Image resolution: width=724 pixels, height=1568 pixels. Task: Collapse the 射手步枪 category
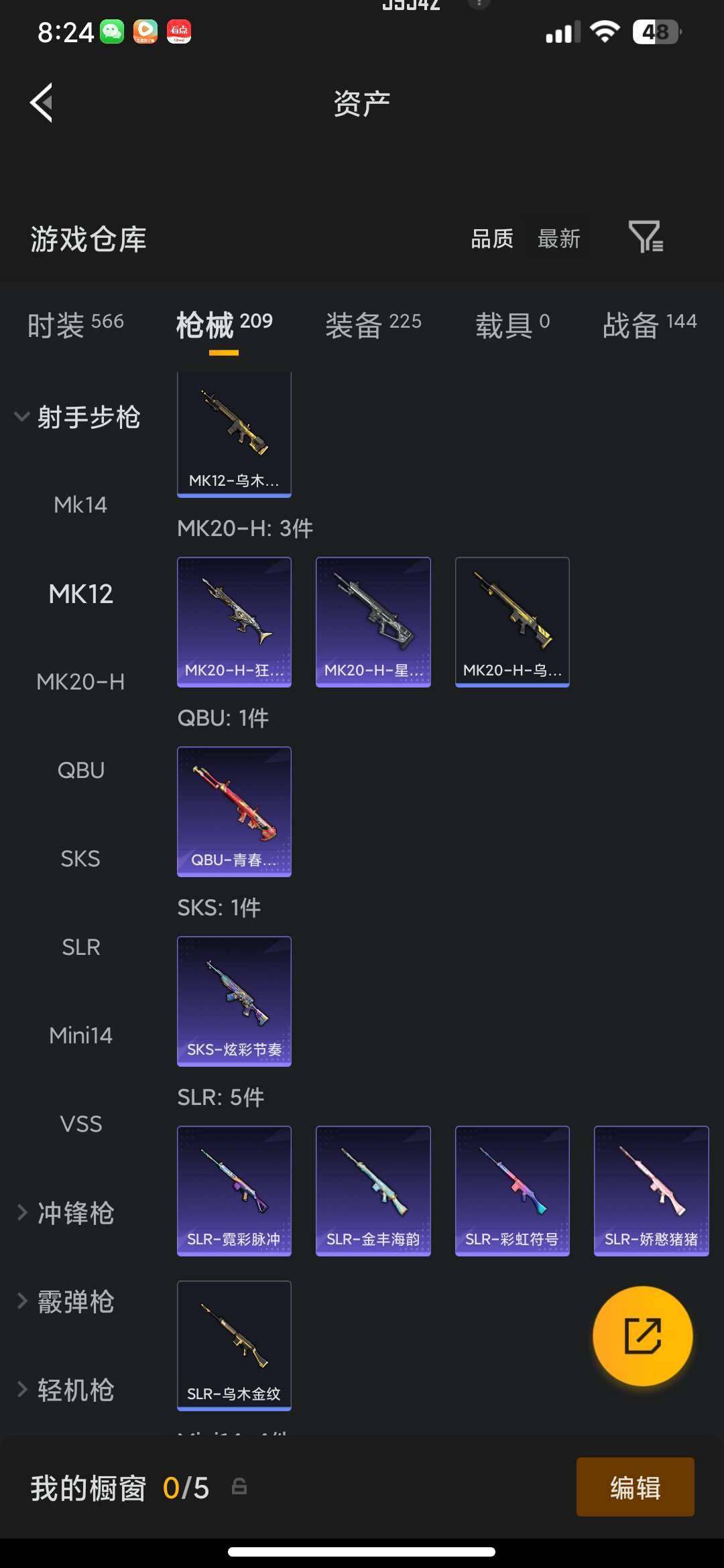(77, 417)
